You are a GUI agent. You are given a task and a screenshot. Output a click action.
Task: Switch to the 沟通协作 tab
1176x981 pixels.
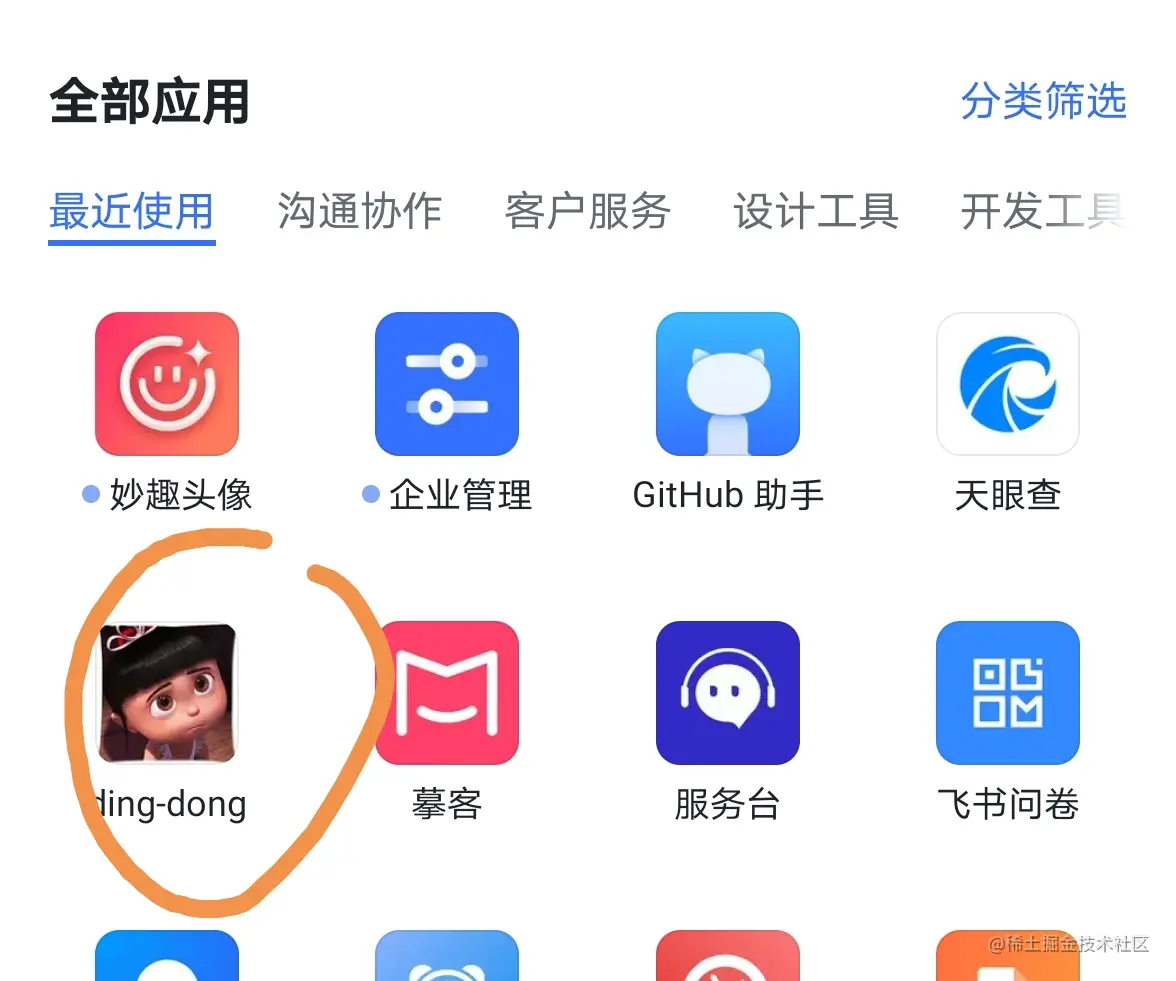point(360,211)
